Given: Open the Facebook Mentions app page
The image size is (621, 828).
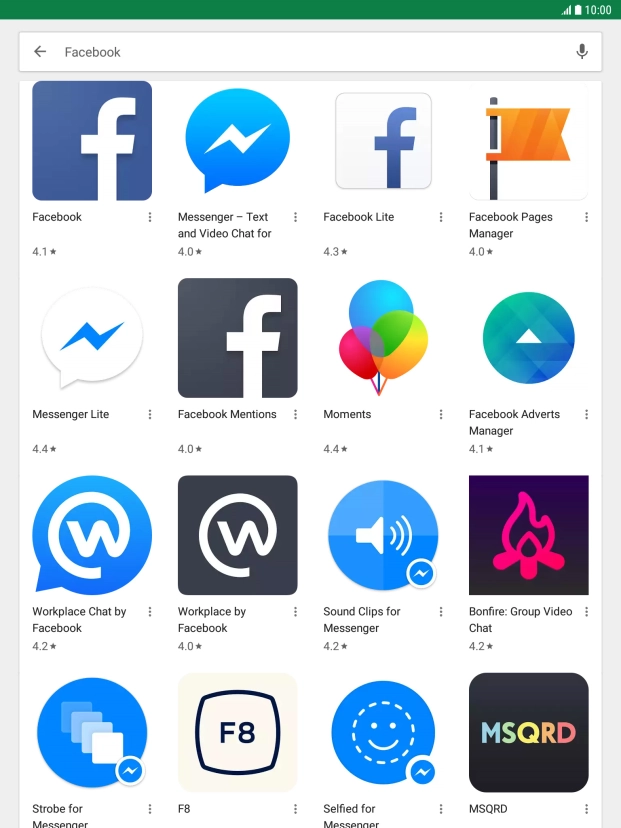Looking at the screenshot, I should 237,338.
